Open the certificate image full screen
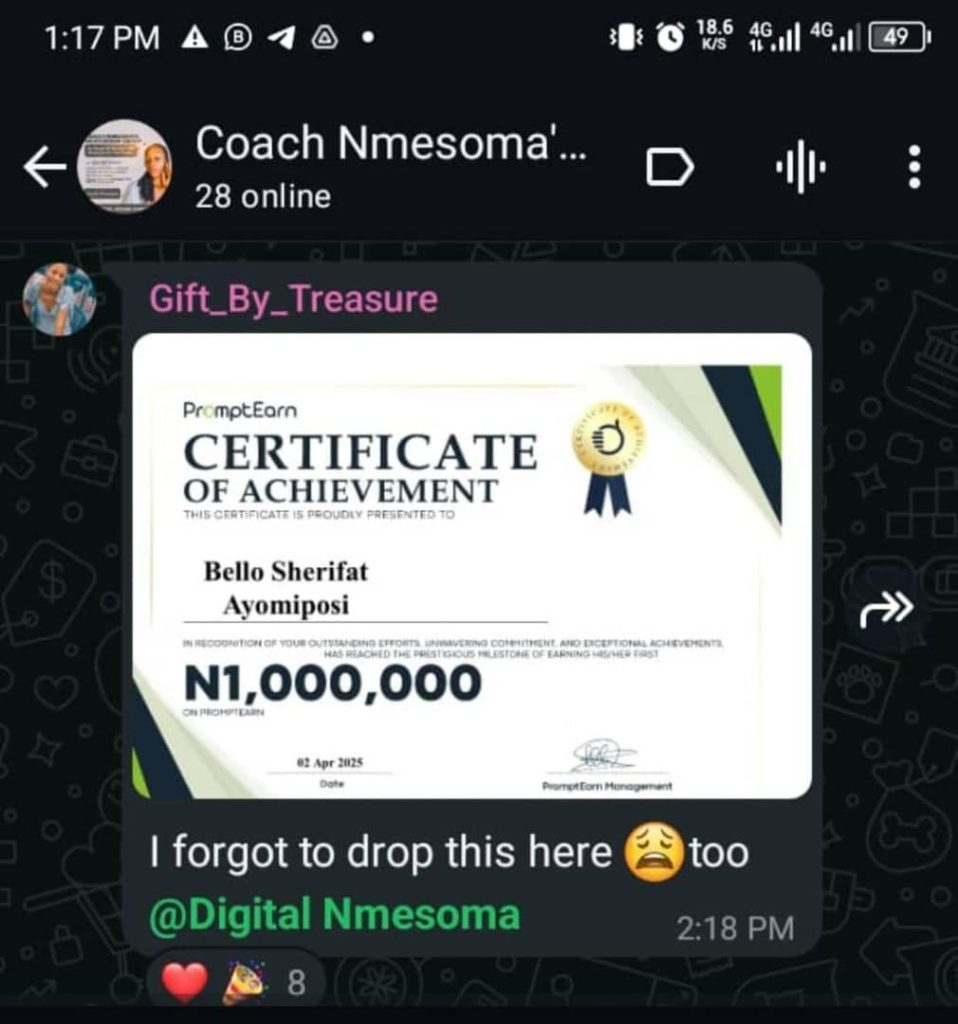 [471, 565]
